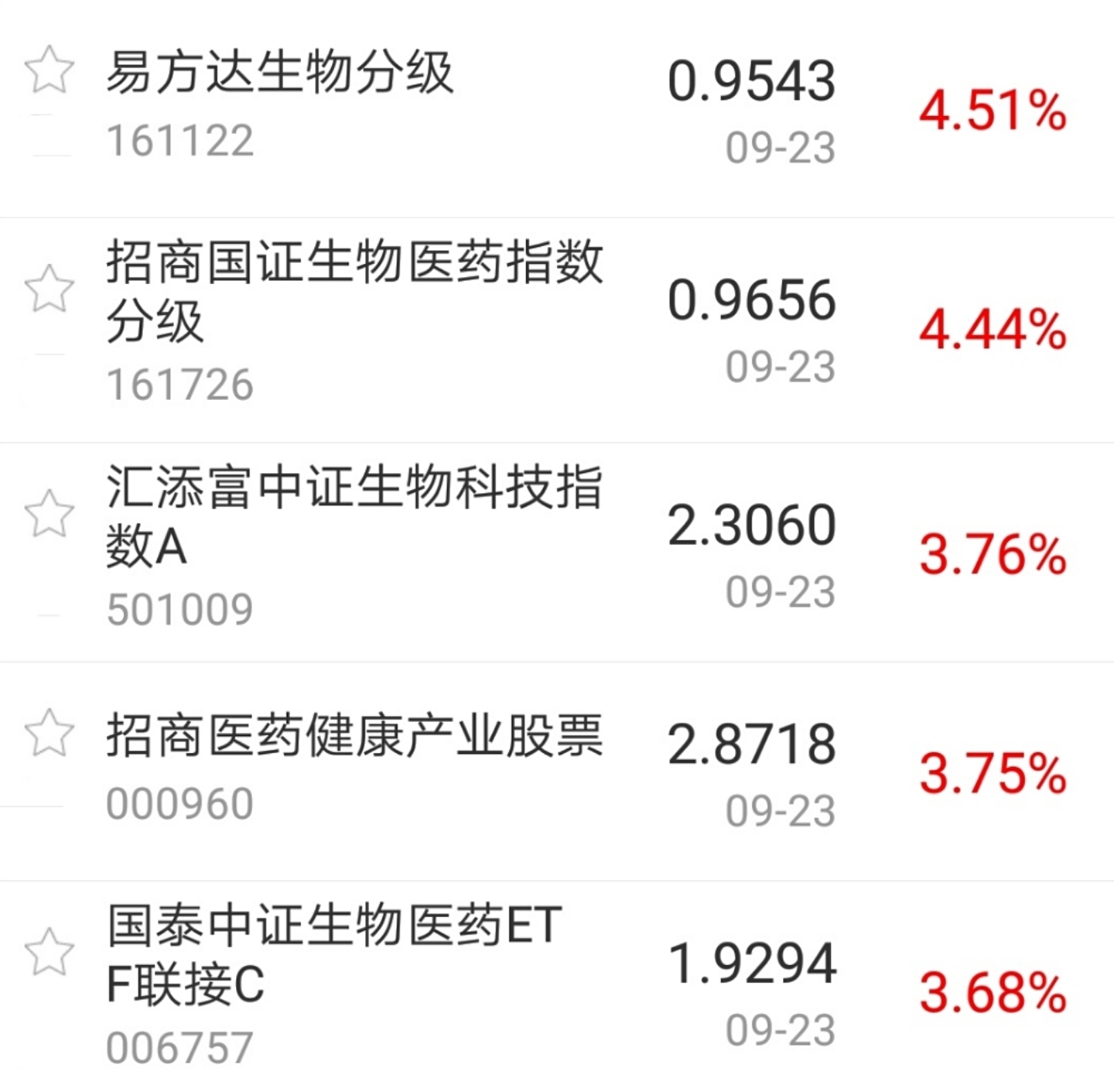This screenshot has height=1092, width=1114.
Task: Tap the star beside 招商医药健康产业股票
Action: (x=50, y=733)
